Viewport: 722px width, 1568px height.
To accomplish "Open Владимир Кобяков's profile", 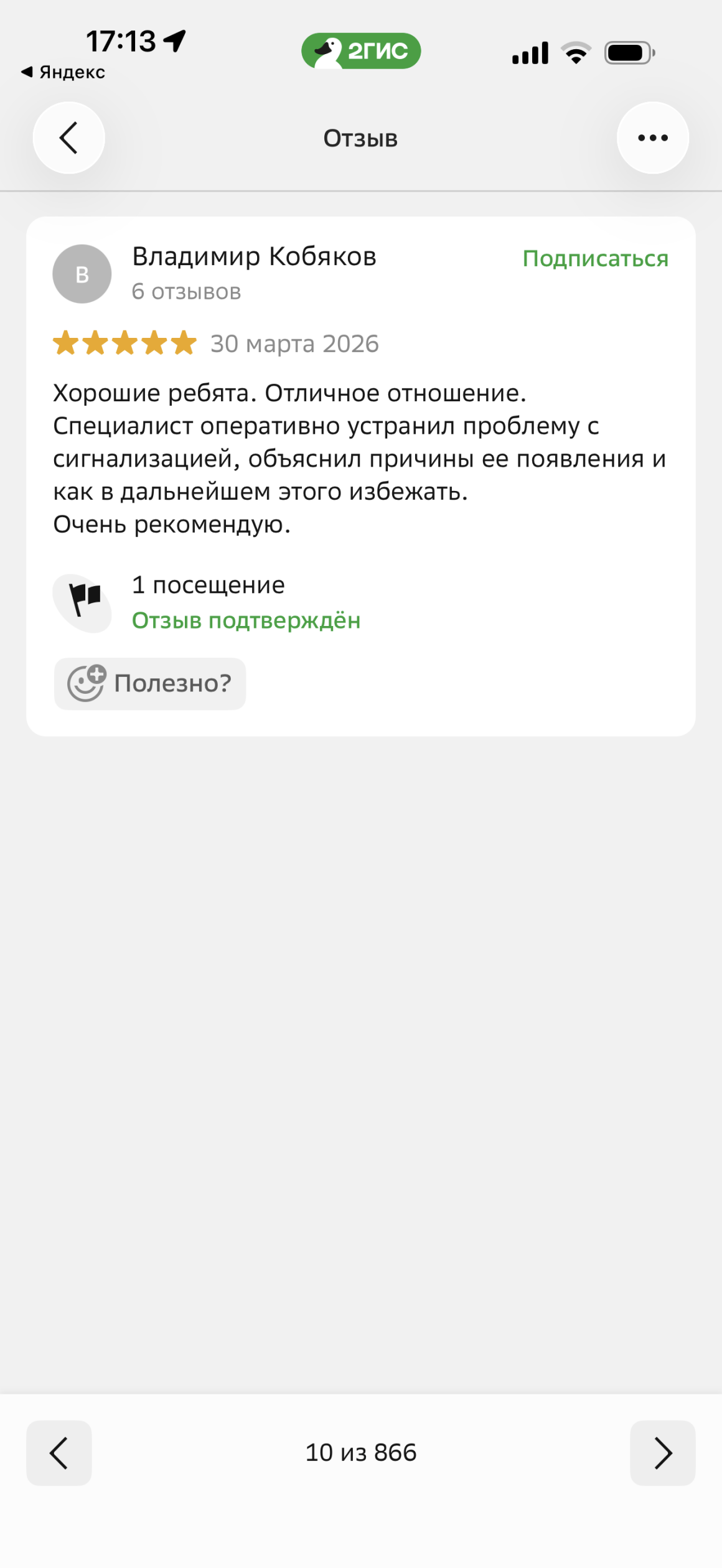I will (x=254, y=256).
